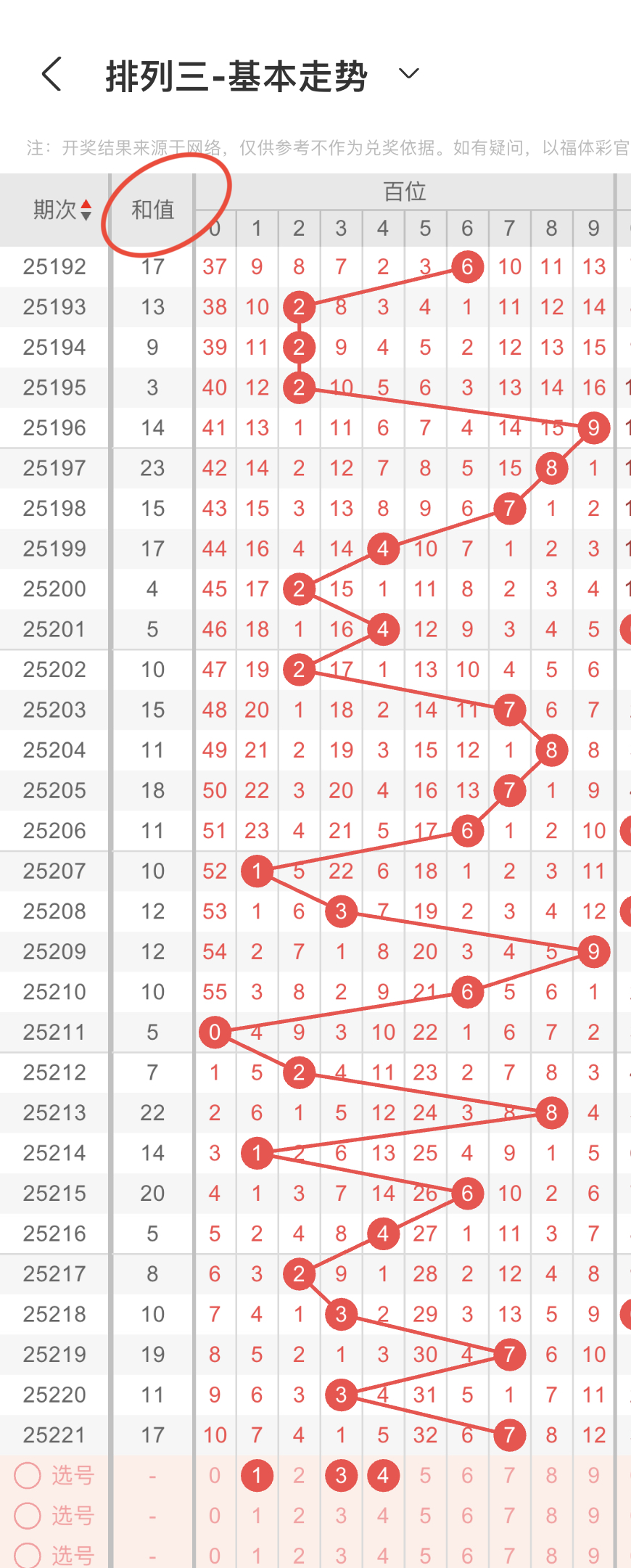
Task: Pick number 6 in second 选号 row
Action: tap(467, 1515)
